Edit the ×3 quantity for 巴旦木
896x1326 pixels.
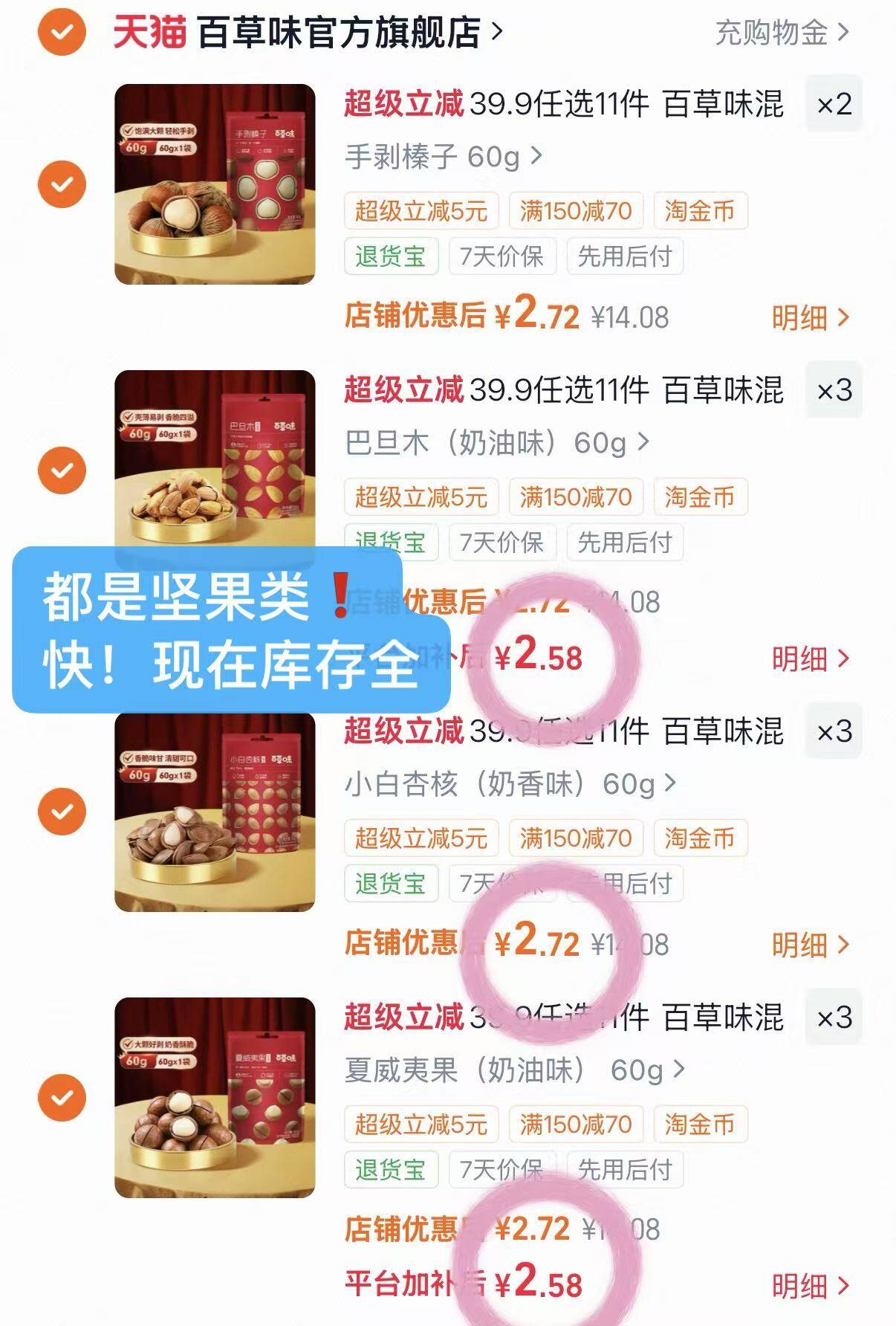834,390
